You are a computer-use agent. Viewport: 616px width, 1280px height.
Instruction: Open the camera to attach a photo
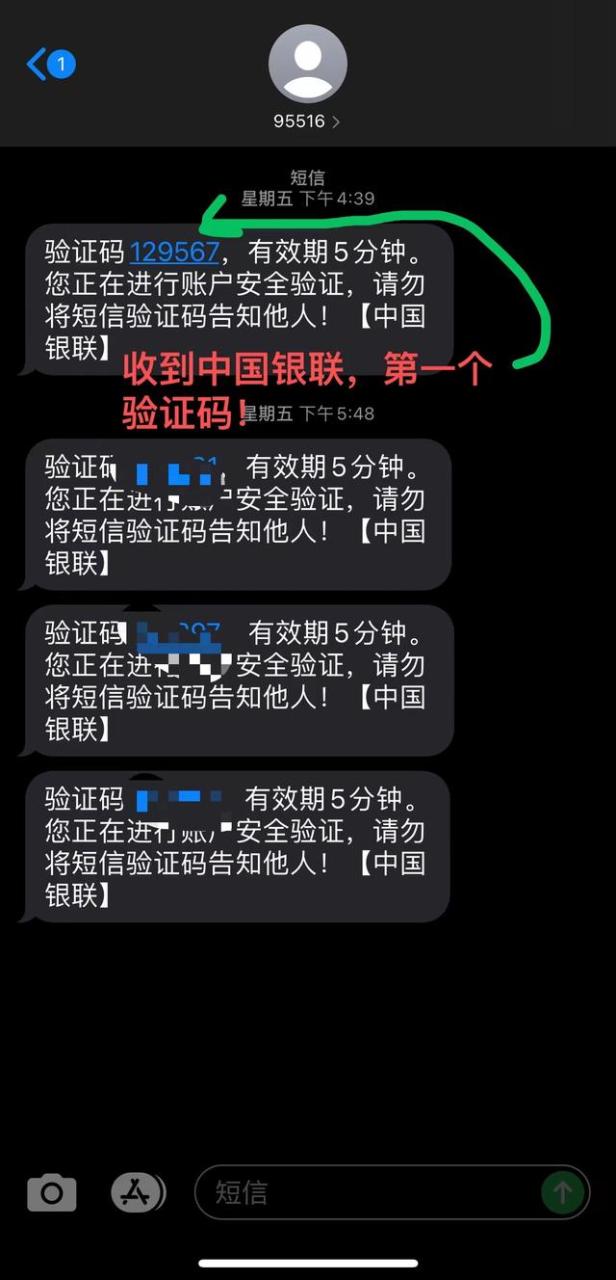pos(52,1192)
